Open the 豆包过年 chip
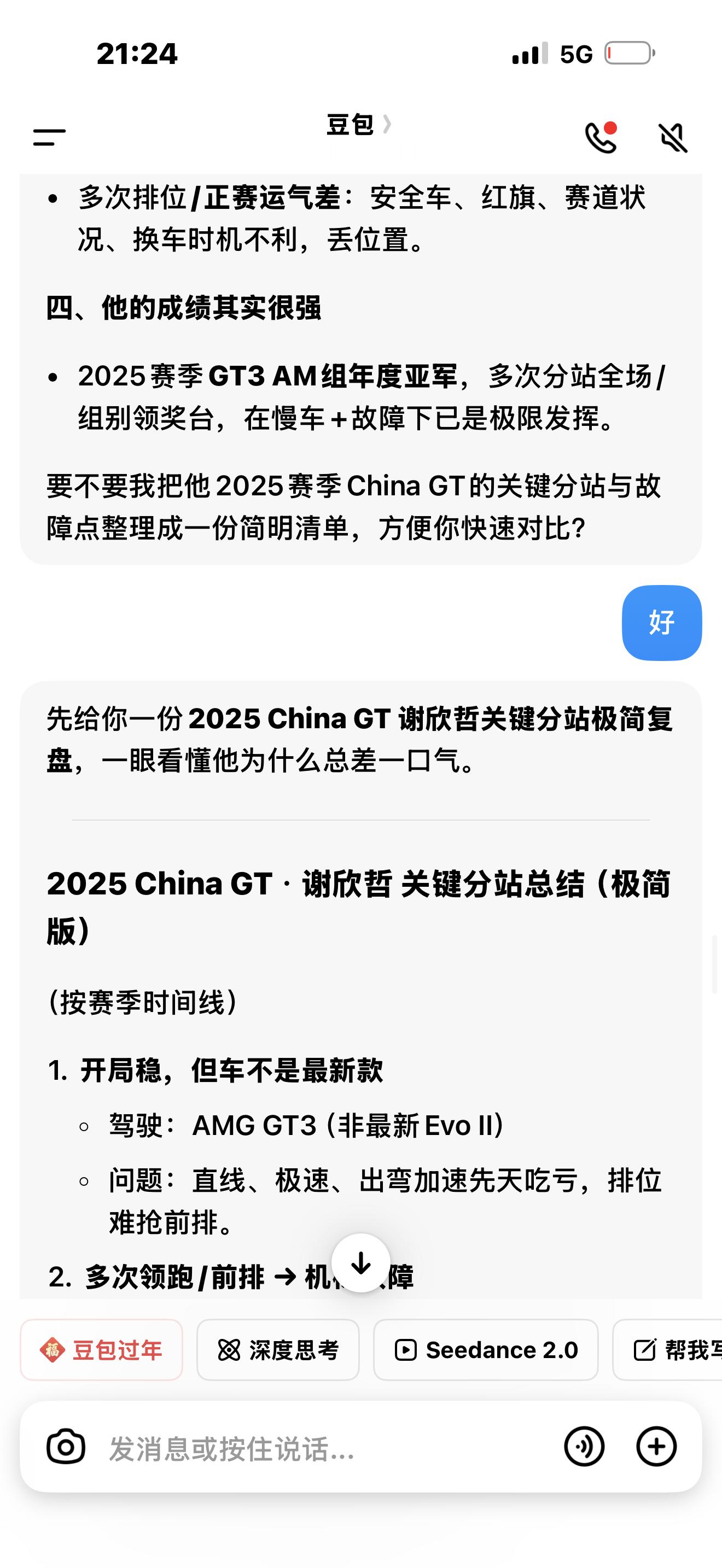Screen dimensions: 722x1568 102,1350
